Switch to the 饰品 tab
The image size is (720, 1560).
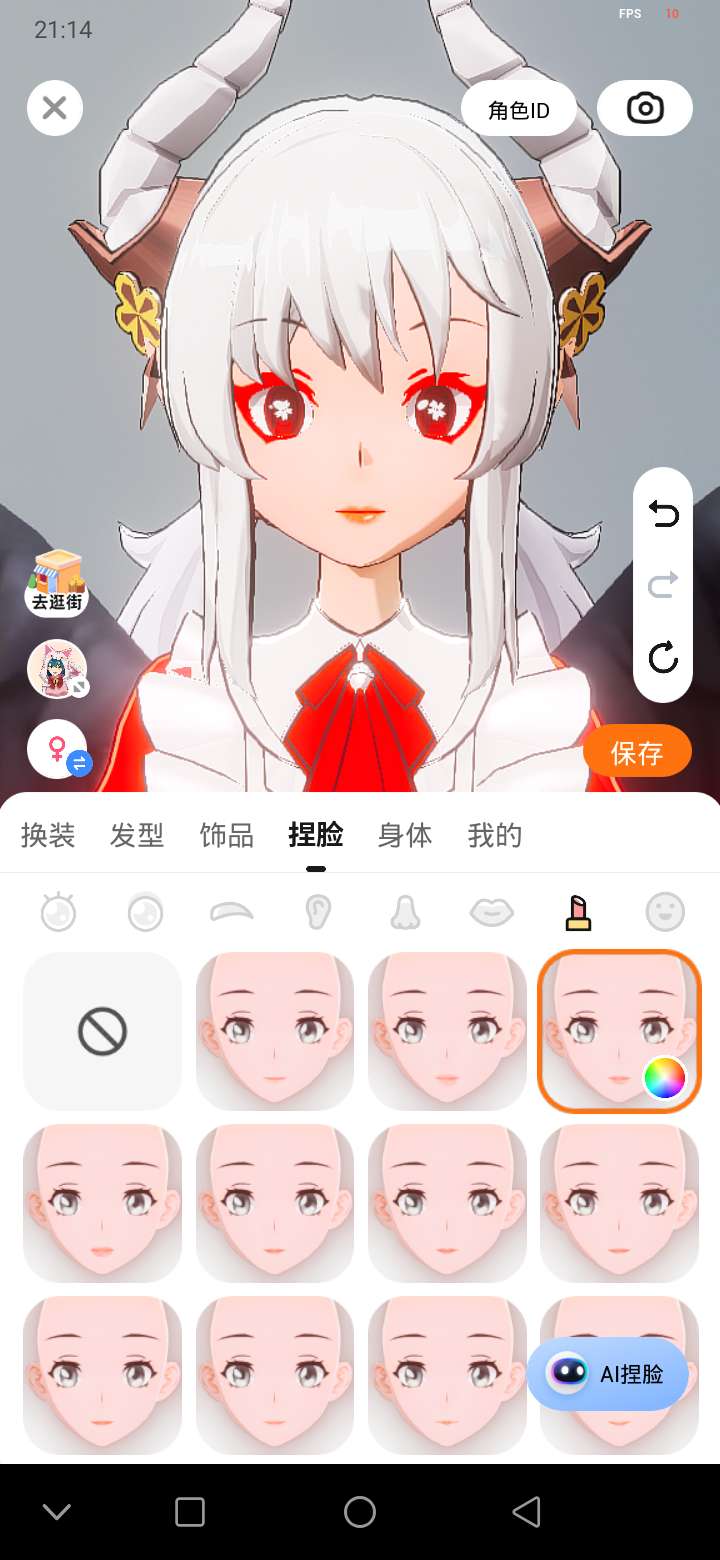(227, 835)
